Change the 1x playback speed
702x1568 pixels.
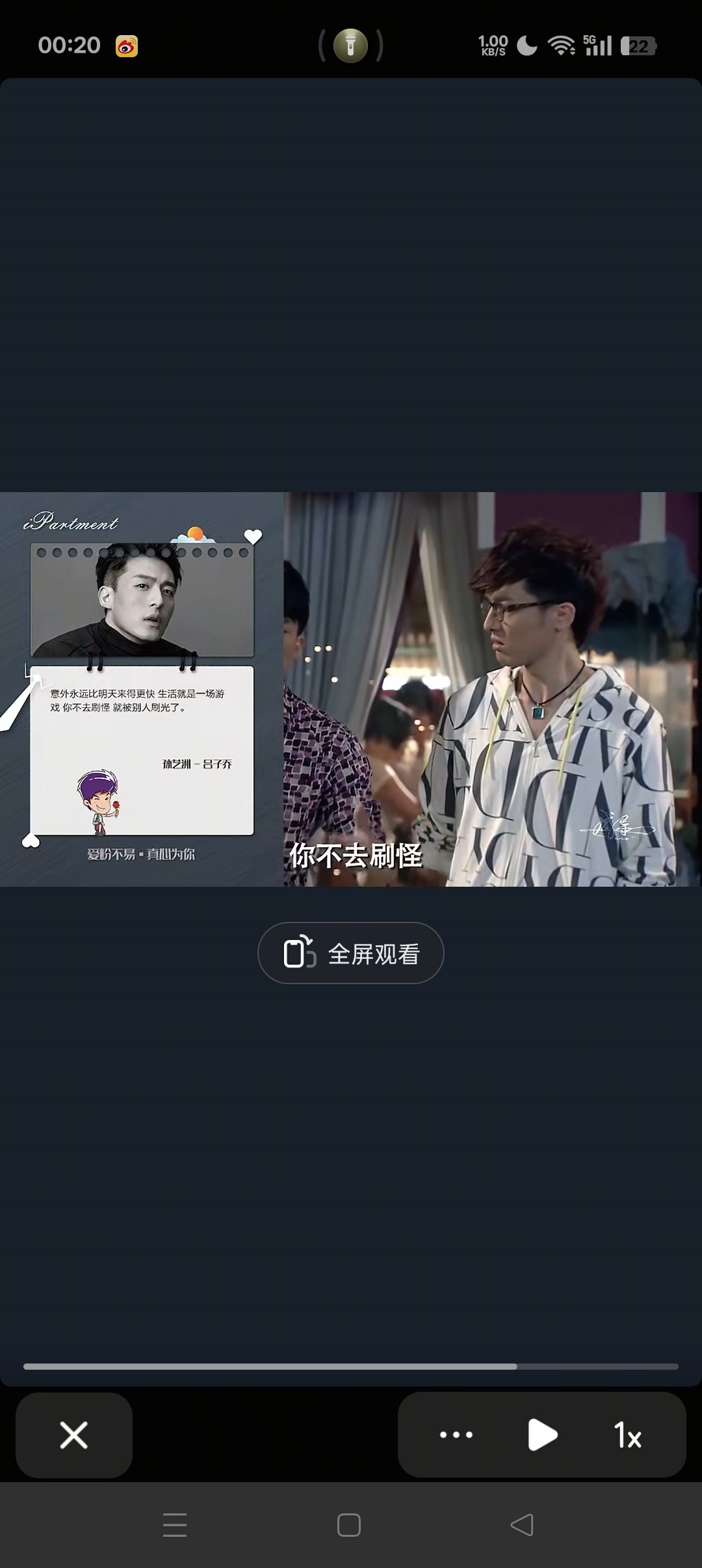(x=628, y=1435)
